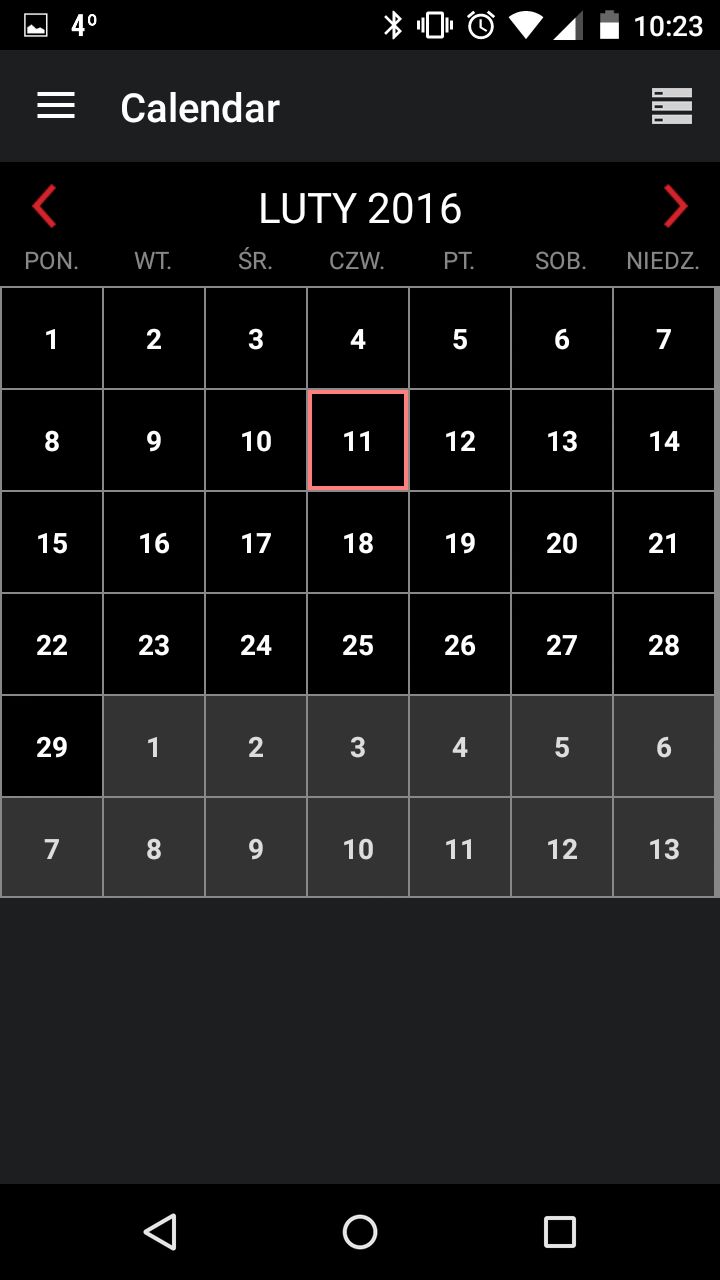This screenshot has width=720, height=1280.
Task: Go to the previous month arrow
Action: (44, 207)
